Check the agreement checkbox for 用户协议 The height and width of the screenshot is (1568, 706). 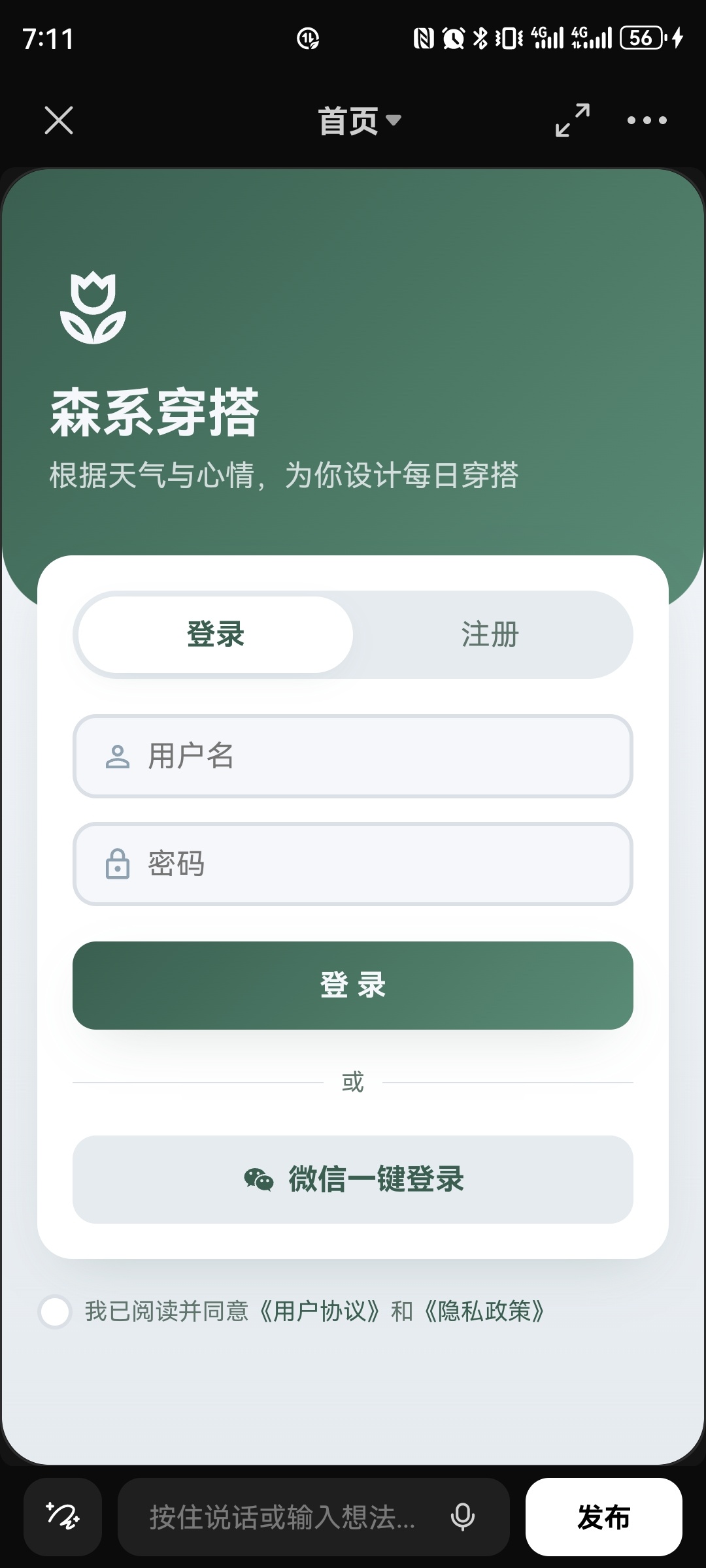pos(55,1311)
